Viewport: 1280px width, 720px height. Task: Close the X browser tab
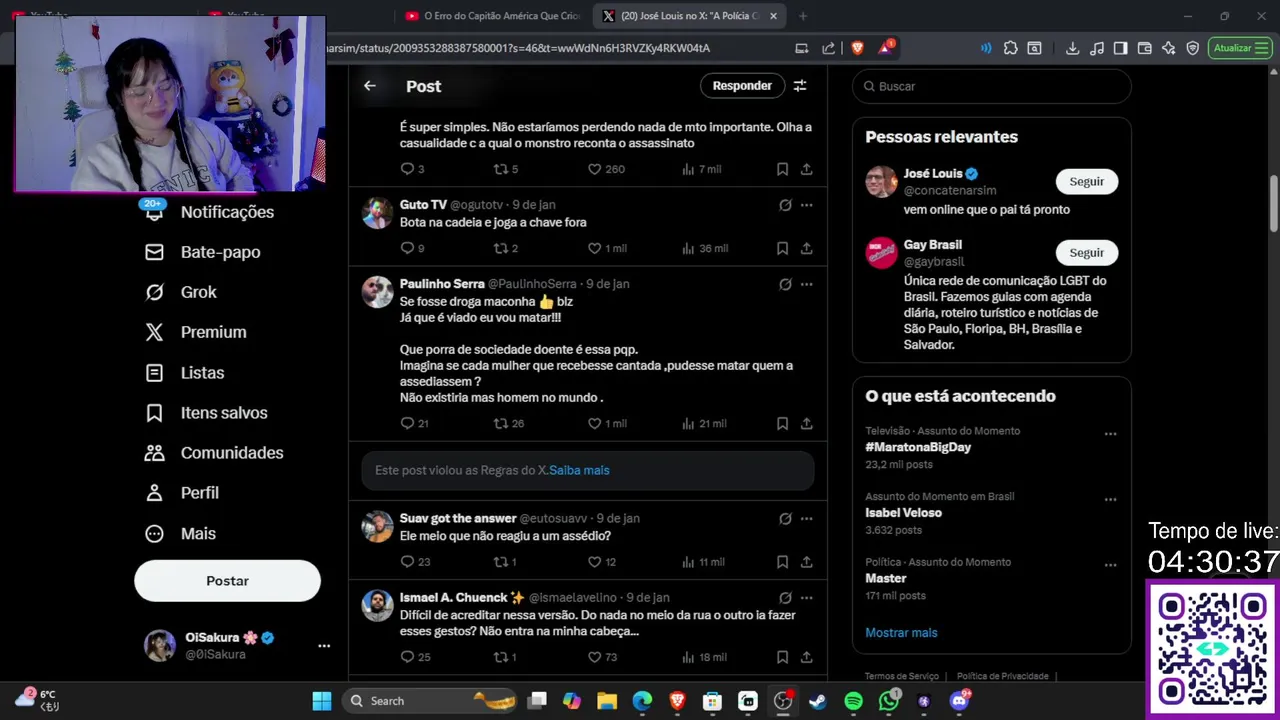point(773,16)
